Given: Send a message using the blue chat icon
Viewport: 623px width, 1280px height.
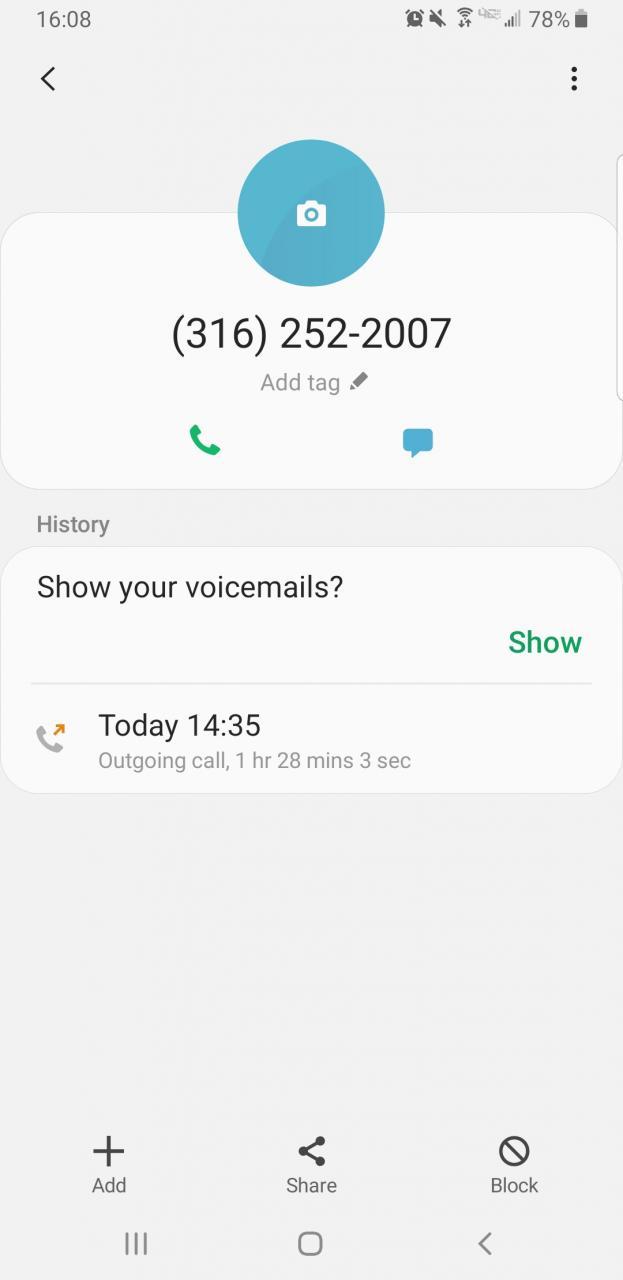Looking at the screenshot, I should 417,441.
